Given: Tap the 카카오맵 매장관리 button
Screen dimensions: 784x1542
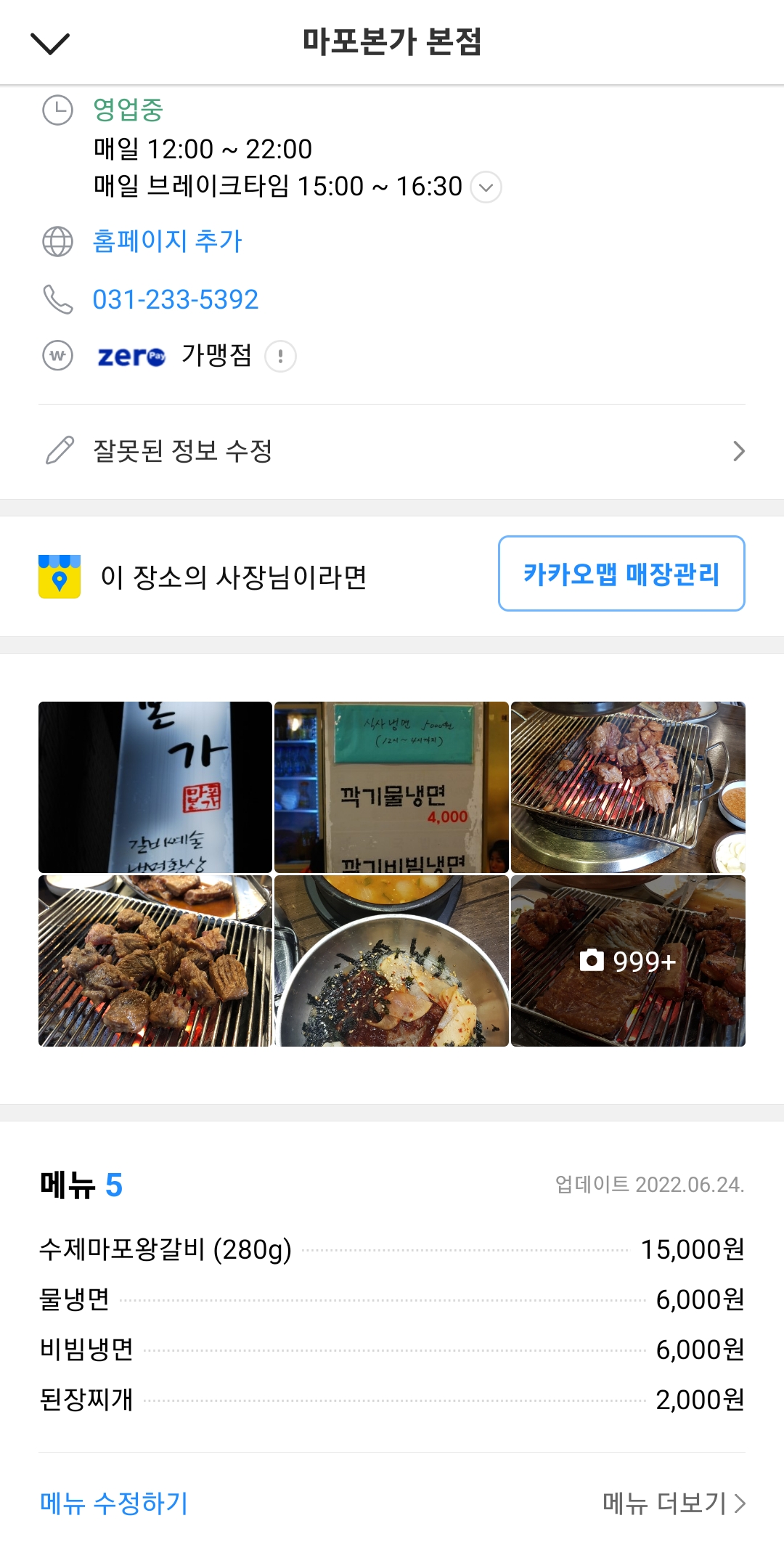Looking at the screenshot, I should tap(621, 573).
